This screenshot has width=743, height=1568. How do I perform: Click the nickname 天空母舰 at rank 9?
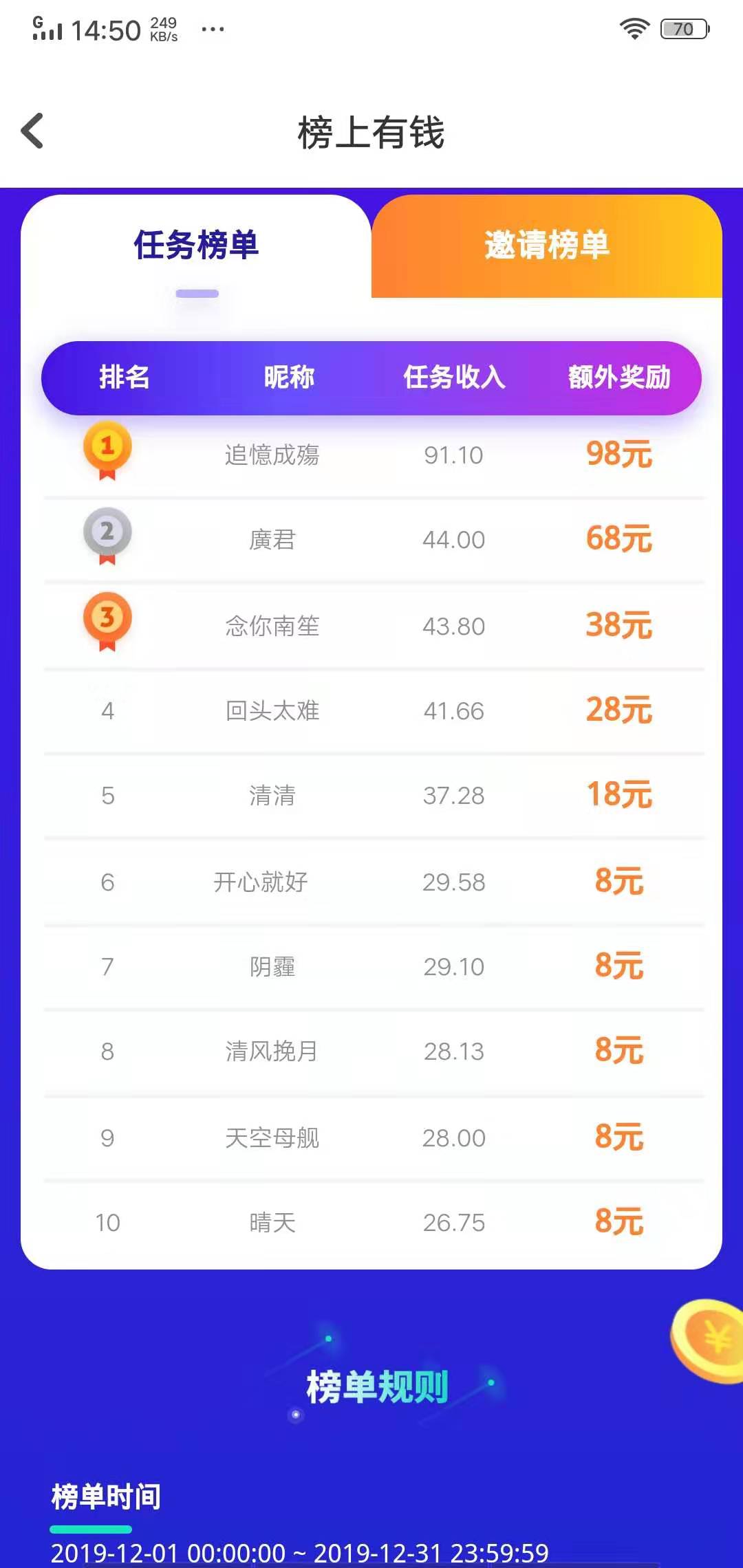click(272, 1138)
